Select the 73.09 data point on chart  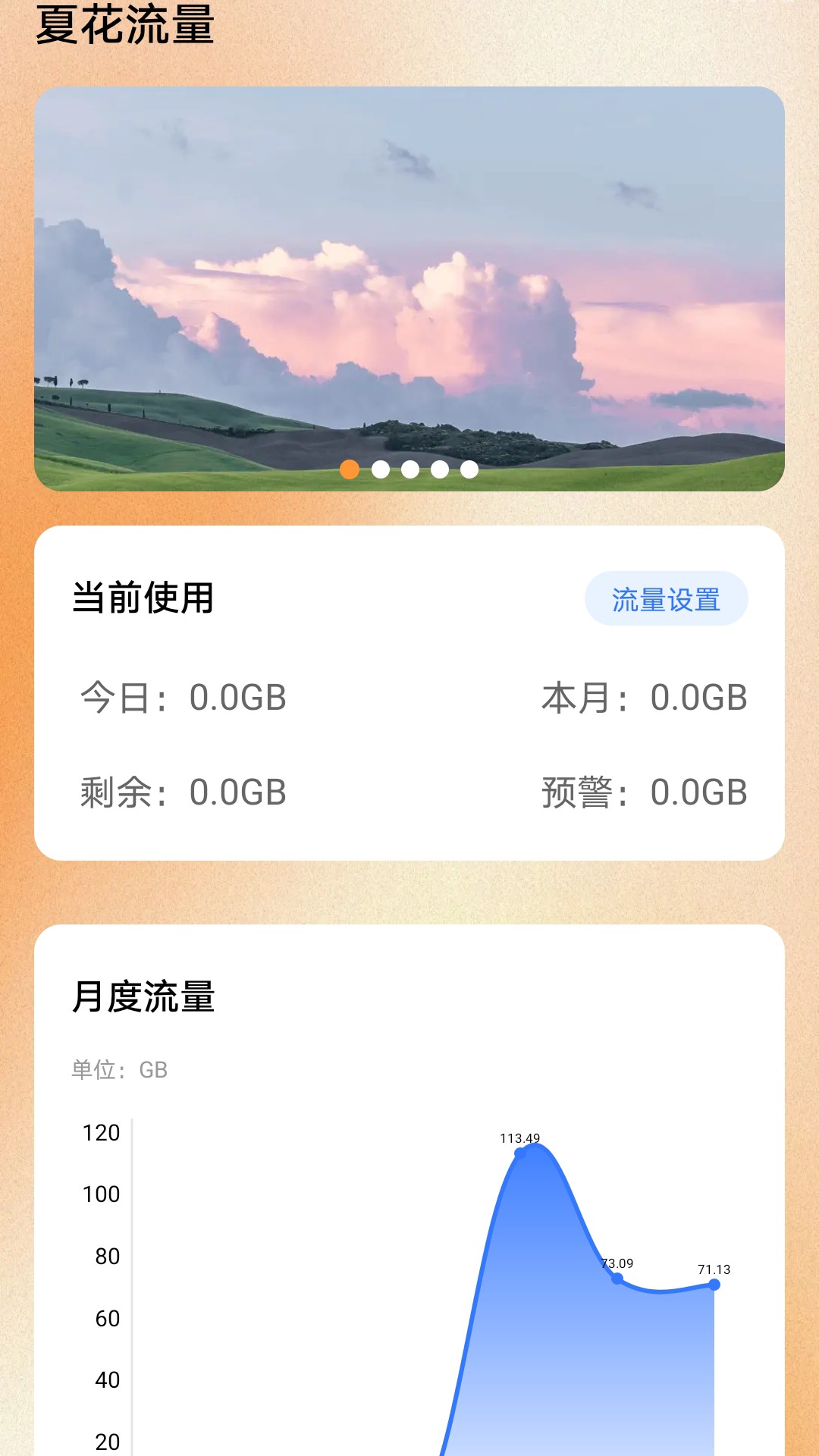tap(617, 1279)
